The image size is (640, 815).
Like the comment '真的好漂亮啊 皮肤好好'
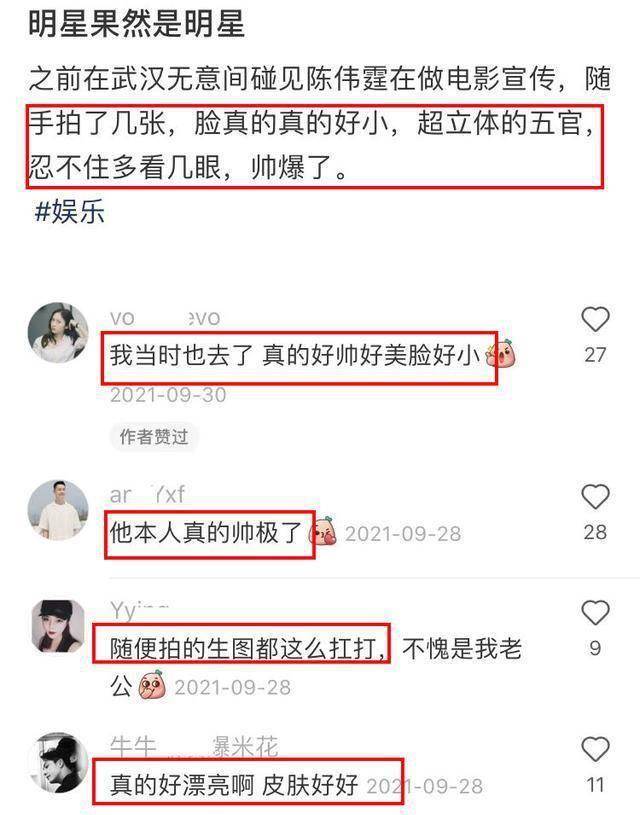[595, 750]
